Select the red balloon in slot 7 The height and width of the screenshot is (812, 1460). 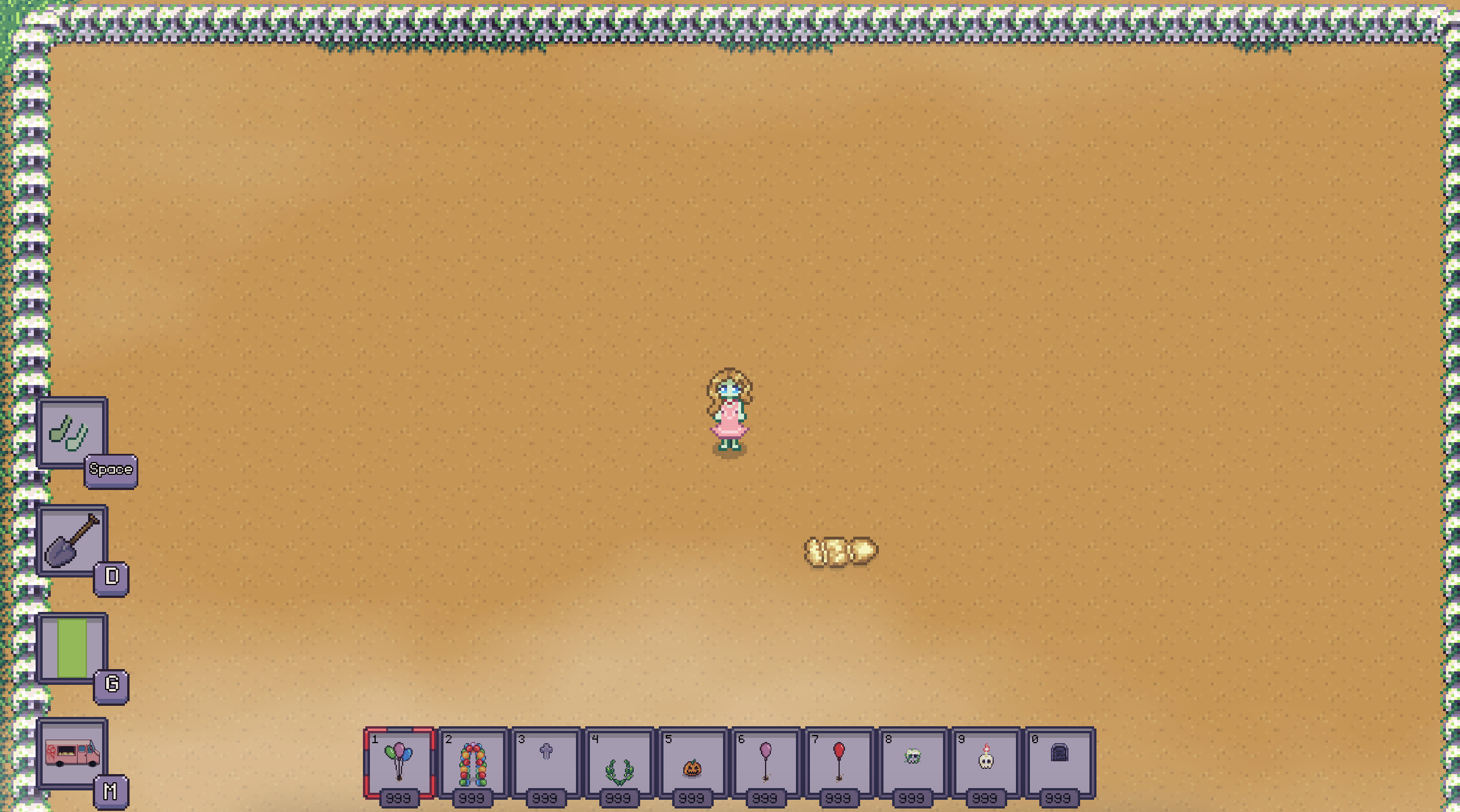click(839, 762)
